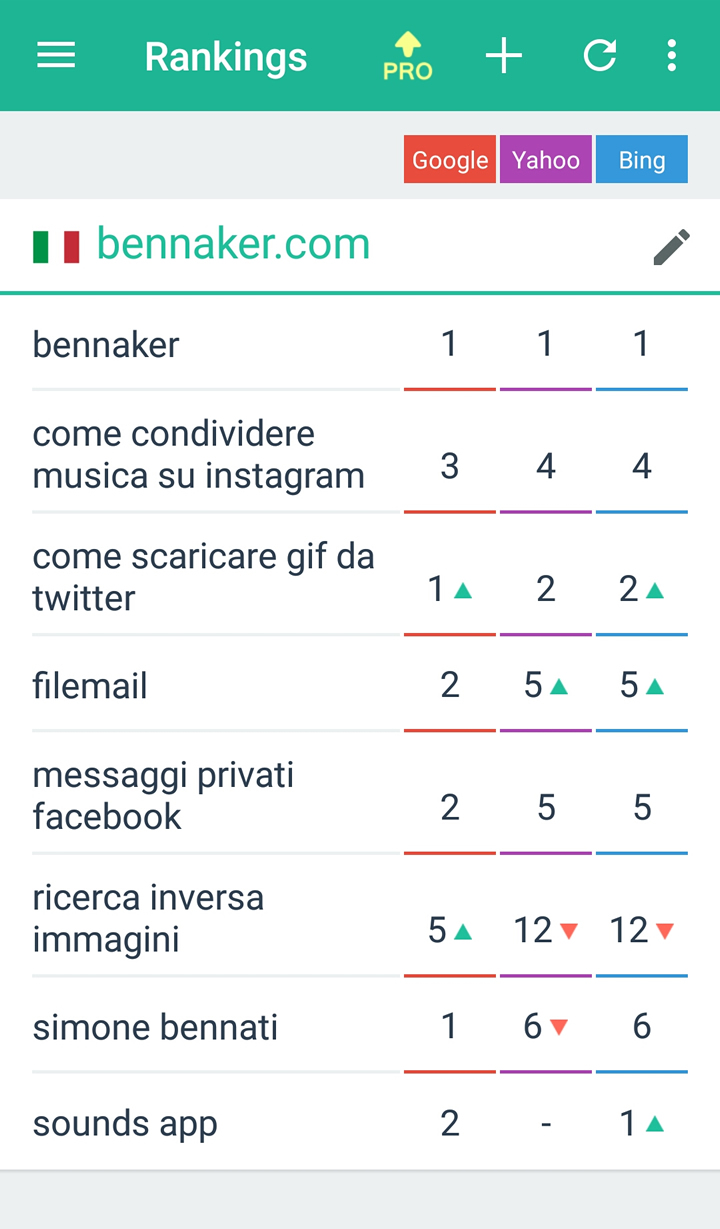Open the navigation drawer menu
Screen dimensions: 720x1229
(56, 56)
